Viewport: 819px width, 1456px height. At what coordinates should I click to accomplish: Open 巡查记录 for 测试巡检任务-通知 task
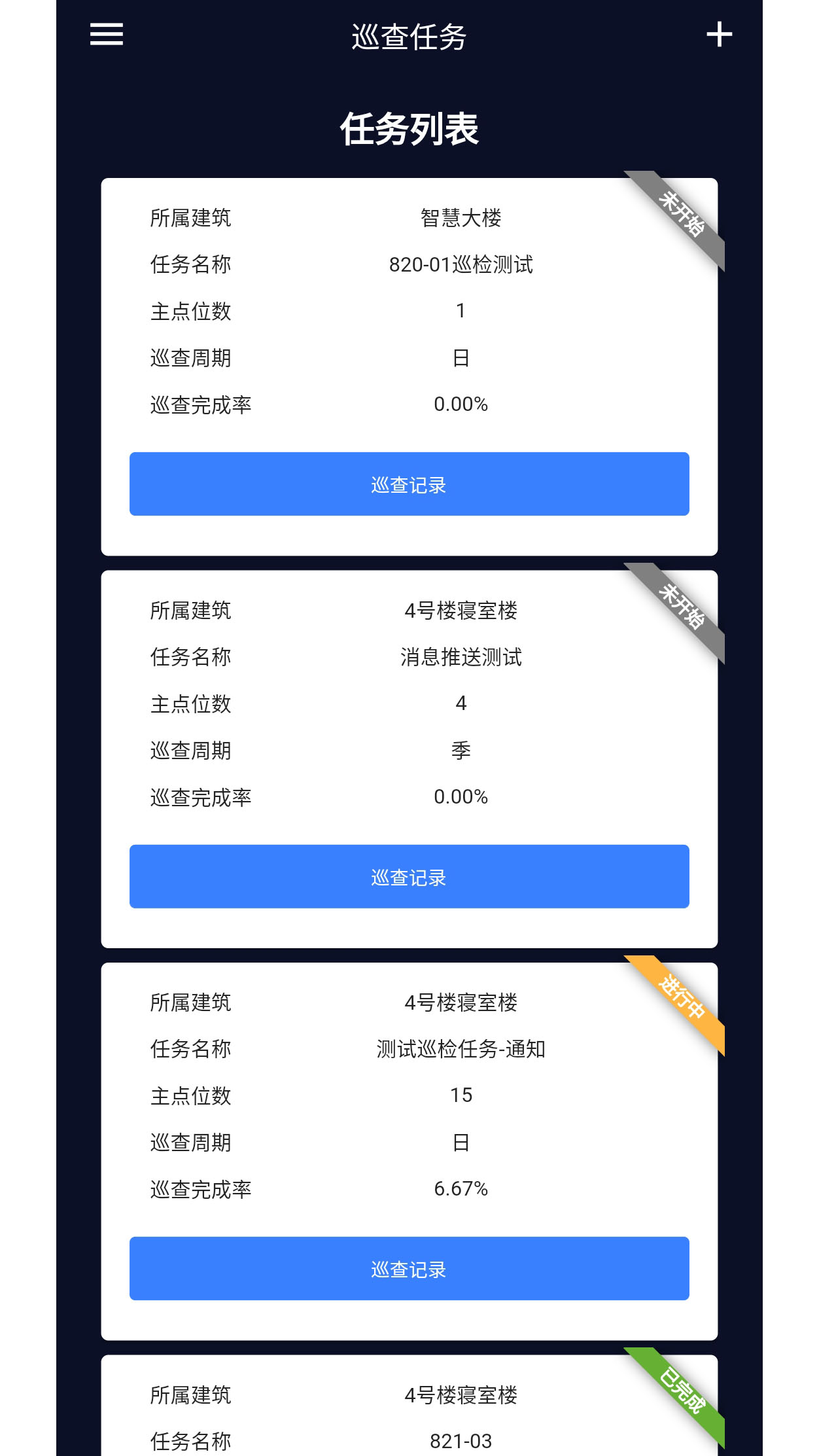point(409,1268)
